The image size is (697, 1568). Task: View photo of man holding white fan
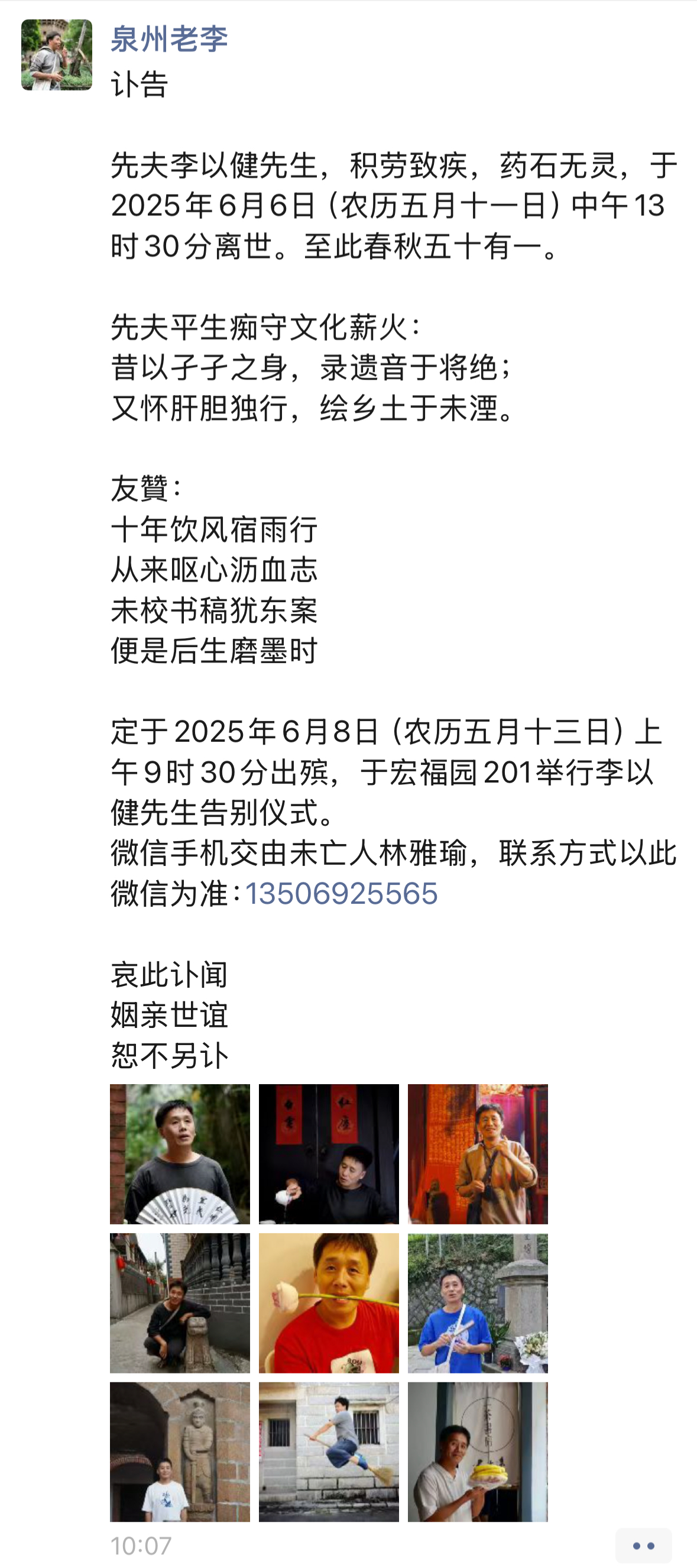180,1153
